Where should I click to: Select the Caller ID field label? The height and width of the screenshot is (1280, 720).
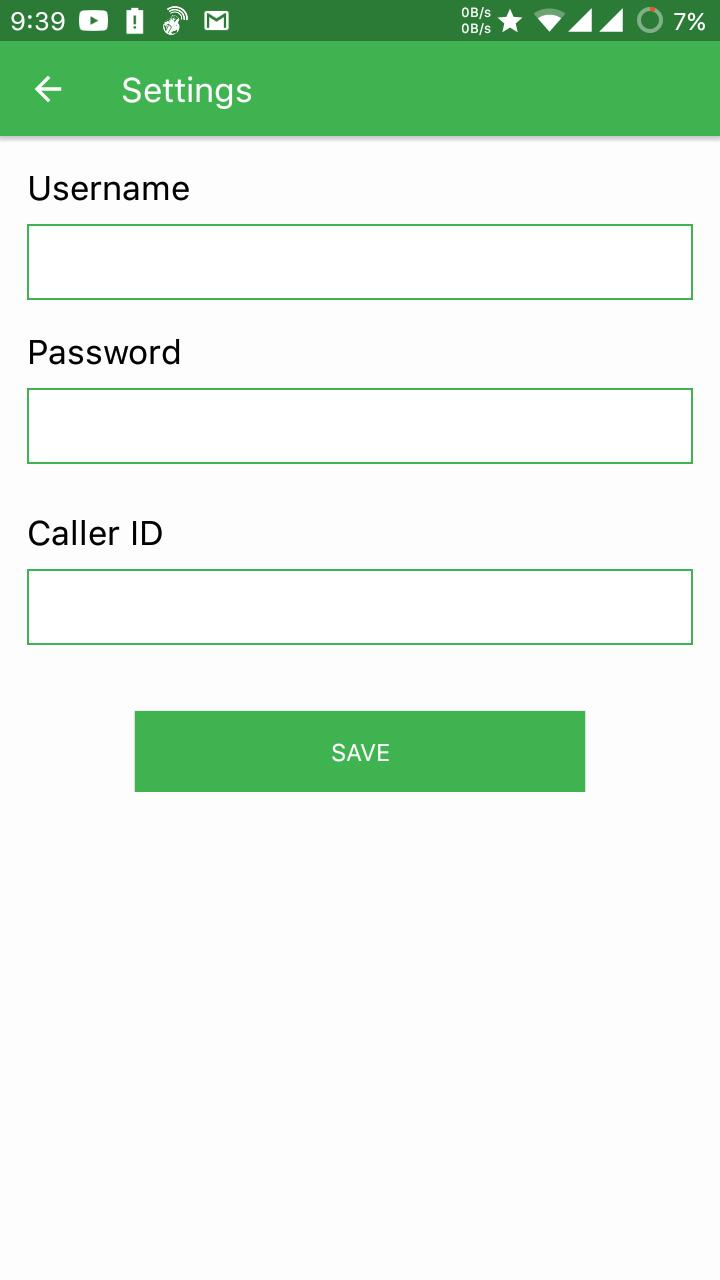click(x=95, y=533)
